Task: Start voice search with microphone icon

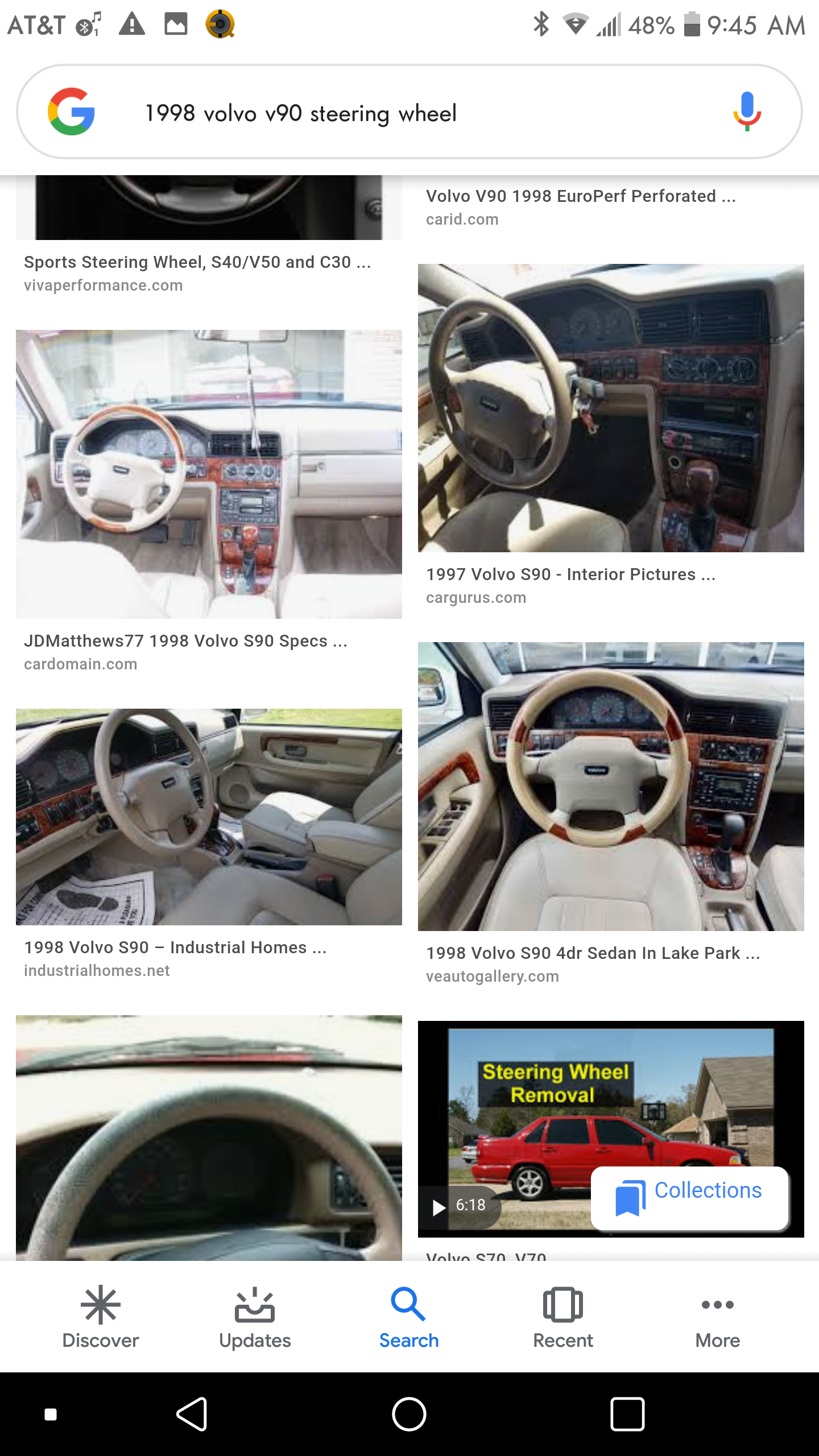Action: [x=746, y=111]
